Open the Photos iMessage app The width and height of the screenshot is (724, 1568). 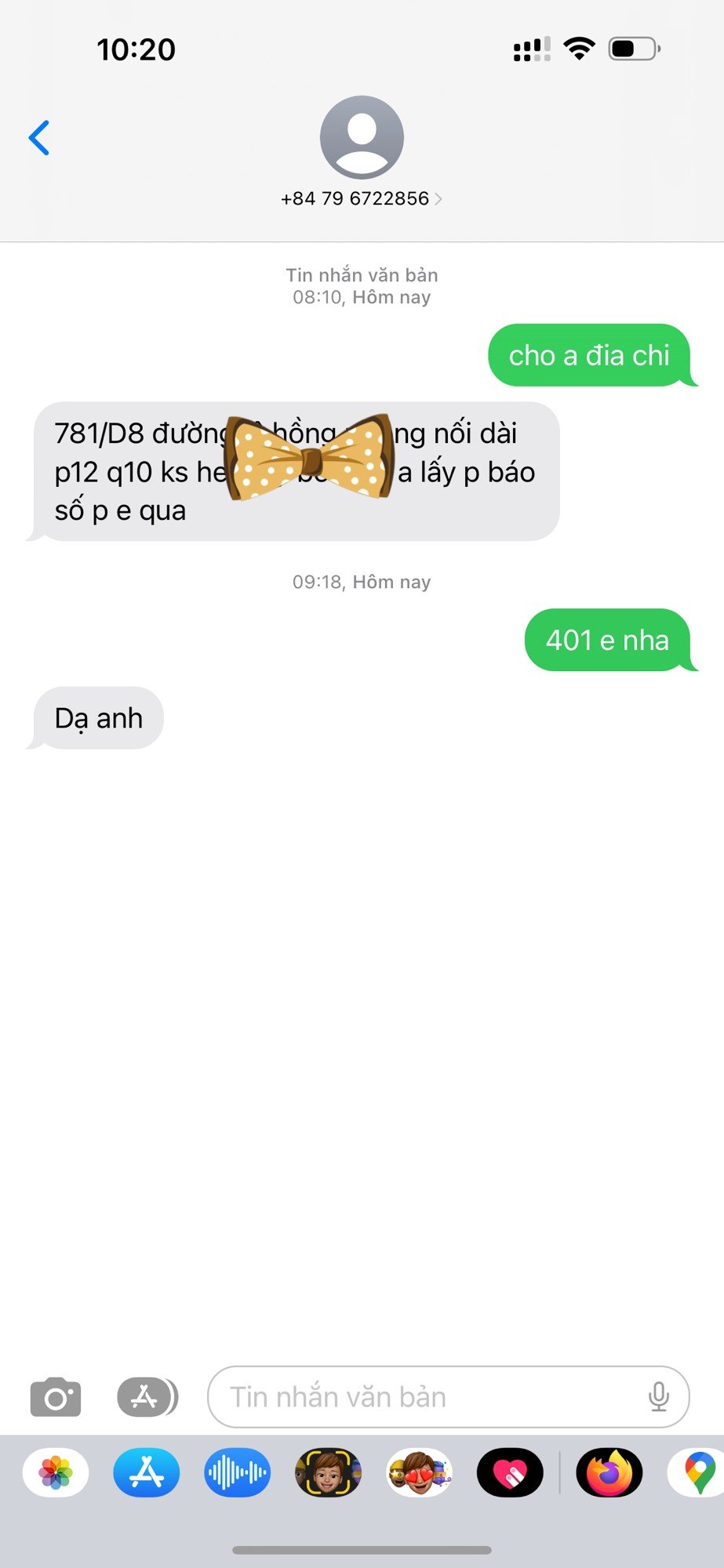point(56,1472)
